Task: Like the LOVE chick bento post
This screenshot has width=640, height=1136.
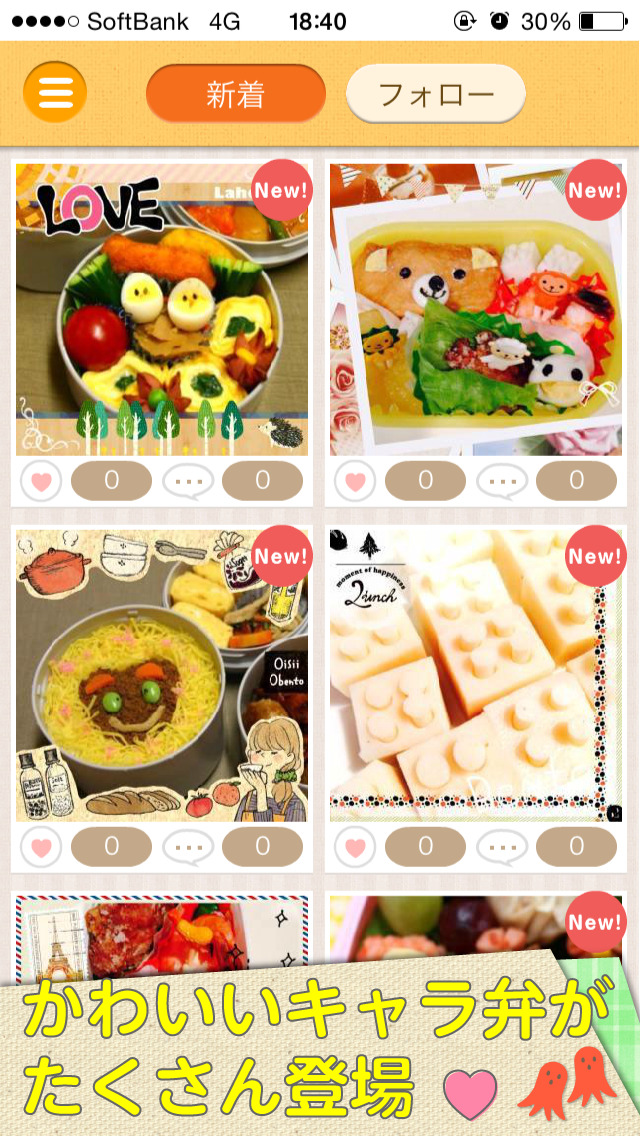Action: coord(41,481)
